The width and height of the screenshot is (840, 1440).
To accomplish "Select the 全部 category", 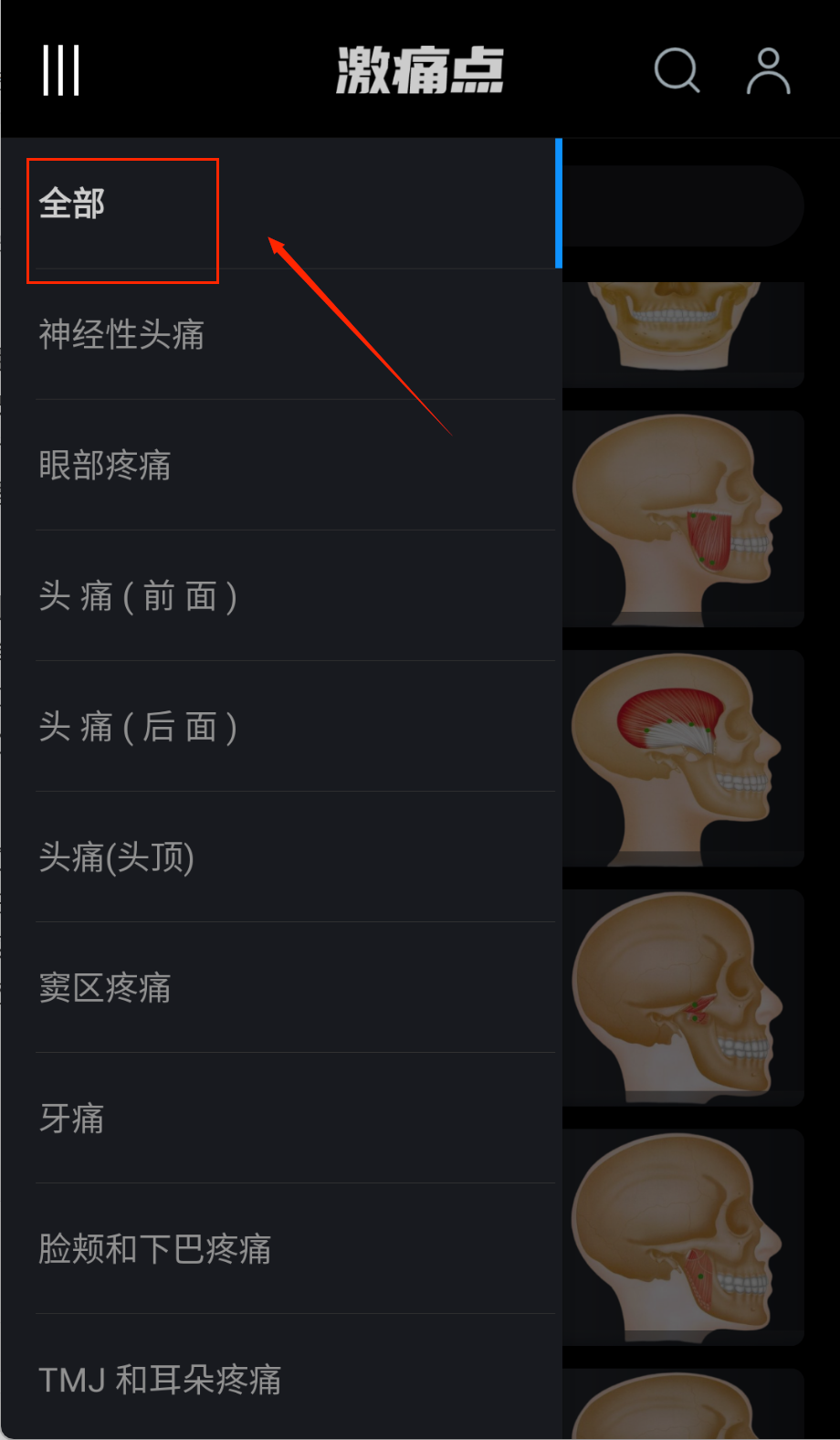I will coord(72,204).
